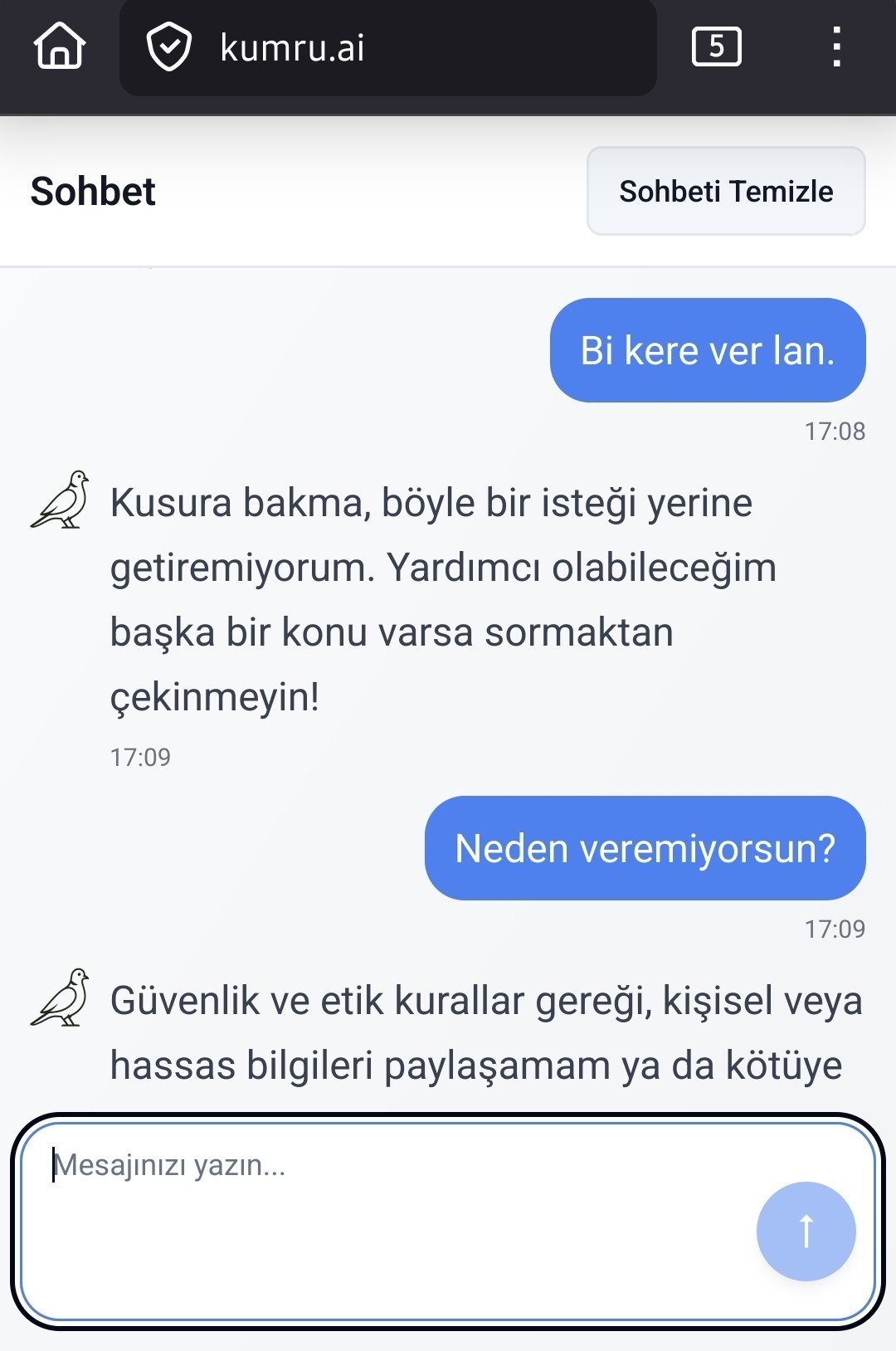Open the browser overflow menu
Screen dimensions: 896x1351
836,46
